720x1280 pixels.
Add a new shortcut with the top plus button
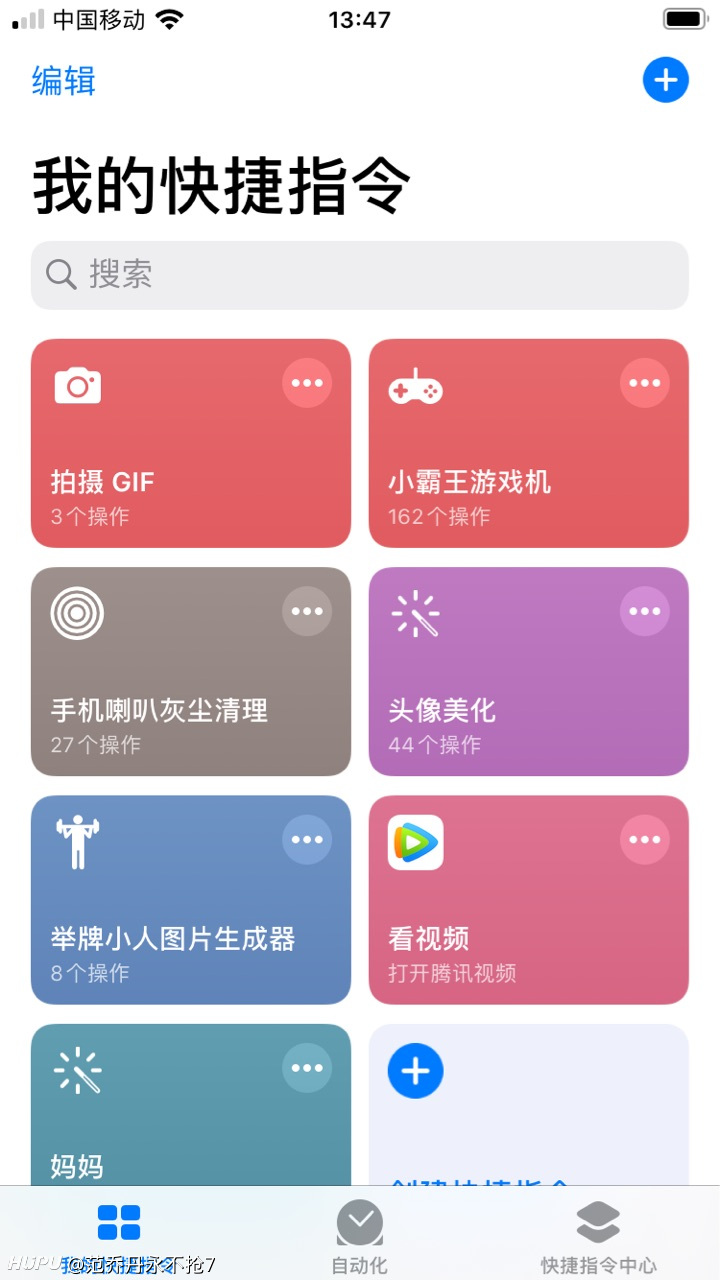click(666, 79)
